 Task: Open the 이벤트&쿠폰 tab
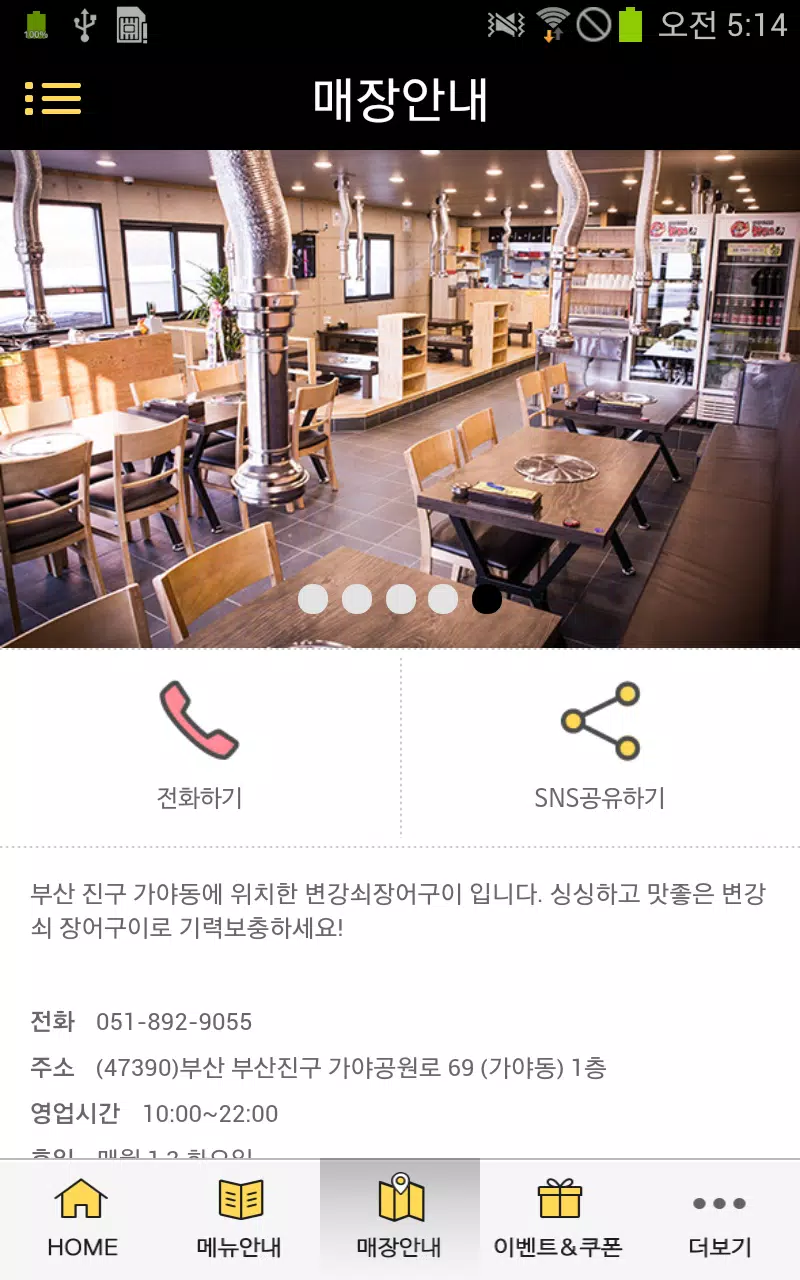tap(559, 1218)
